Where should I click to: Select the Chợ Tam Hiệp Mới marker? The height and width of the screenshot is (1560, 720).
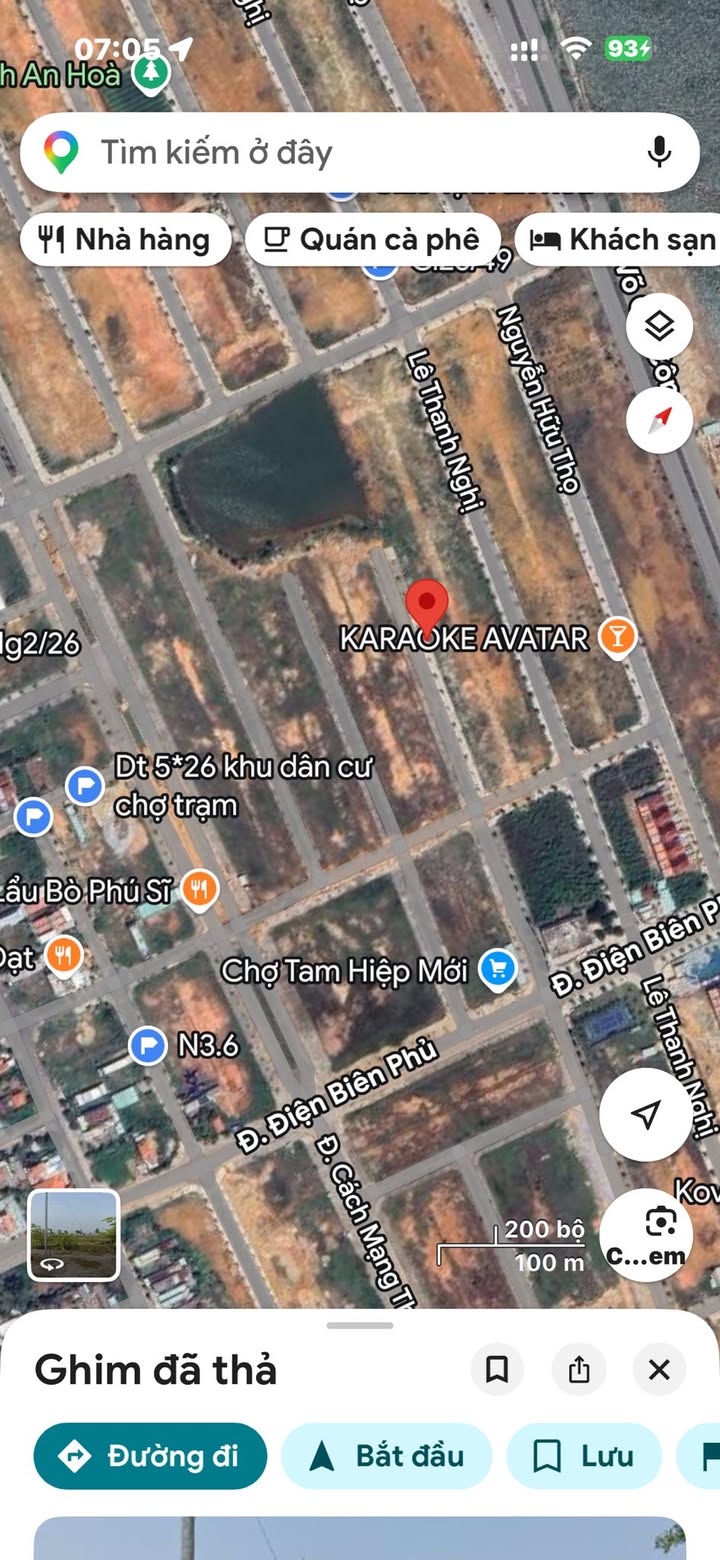(x=497, y=968)
